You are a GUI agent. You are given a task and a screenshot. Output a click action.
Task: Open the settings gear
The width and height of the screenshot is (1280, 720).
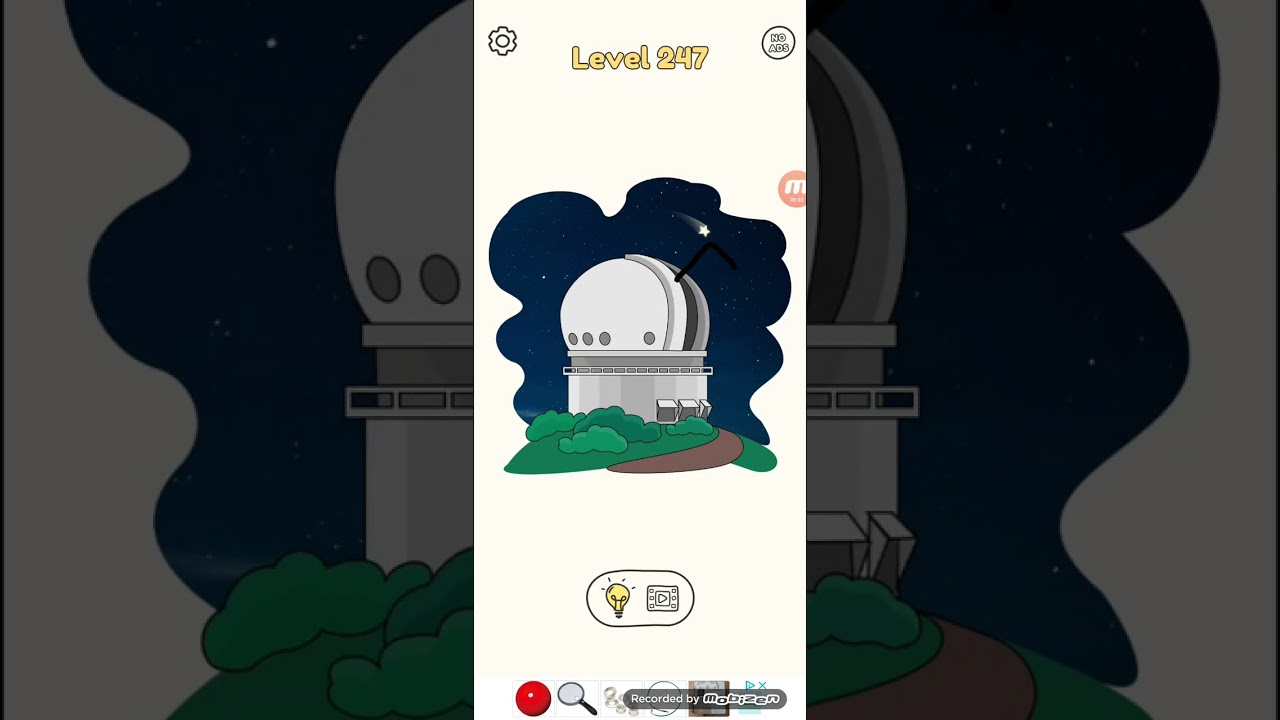coord(502,41)
